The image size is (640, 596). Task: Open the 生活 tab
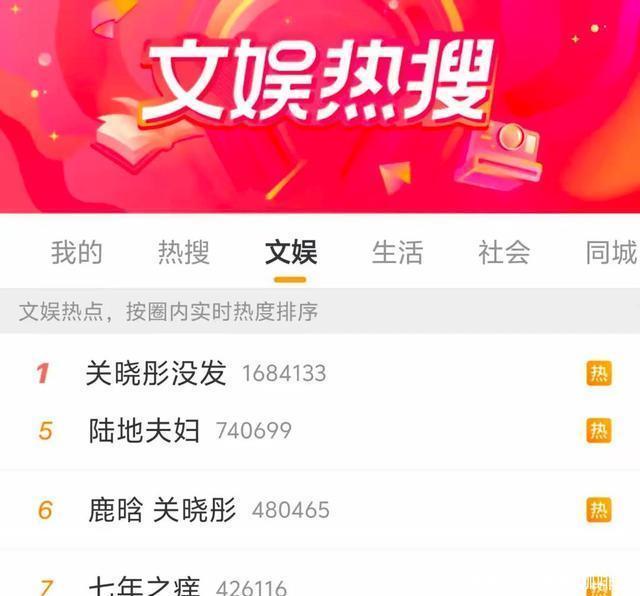pos(397,253)
